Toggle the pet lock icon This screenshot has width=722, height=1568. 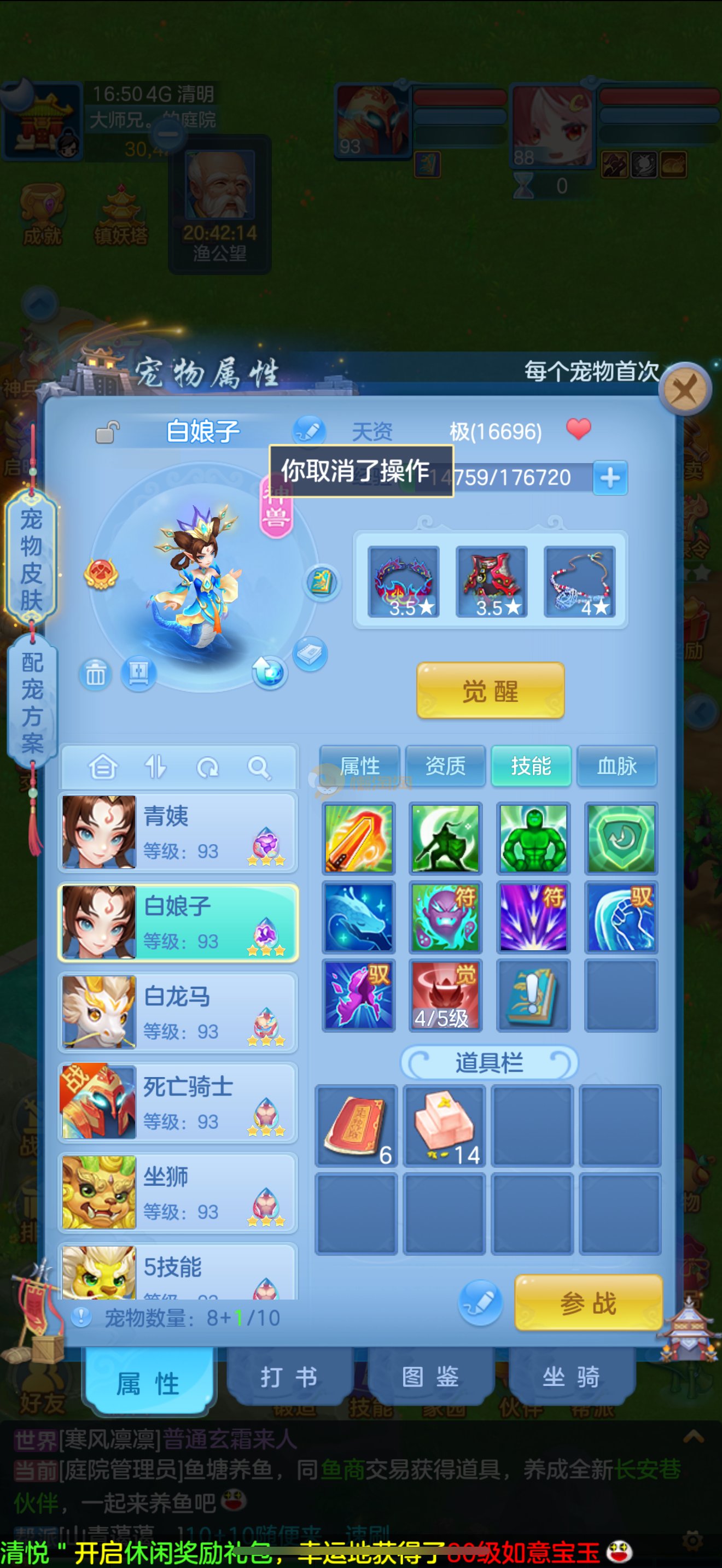click(x=107, y=432)
